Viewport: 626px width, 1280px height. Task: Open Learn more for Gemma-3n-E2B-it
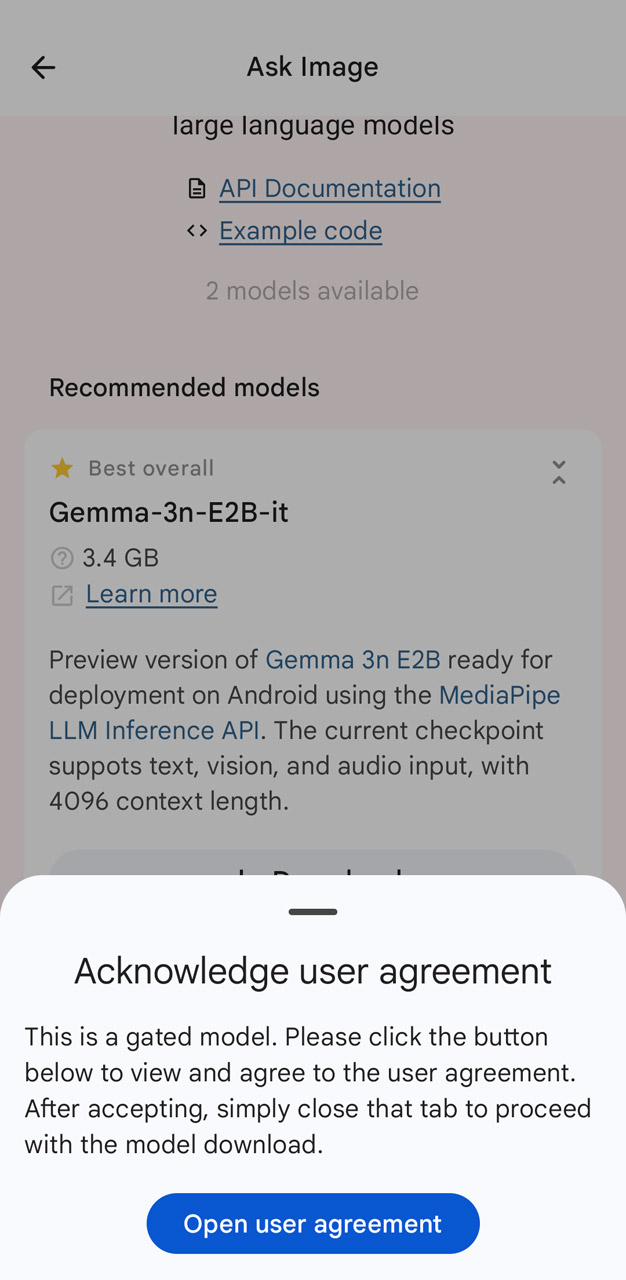pos(151,594)
